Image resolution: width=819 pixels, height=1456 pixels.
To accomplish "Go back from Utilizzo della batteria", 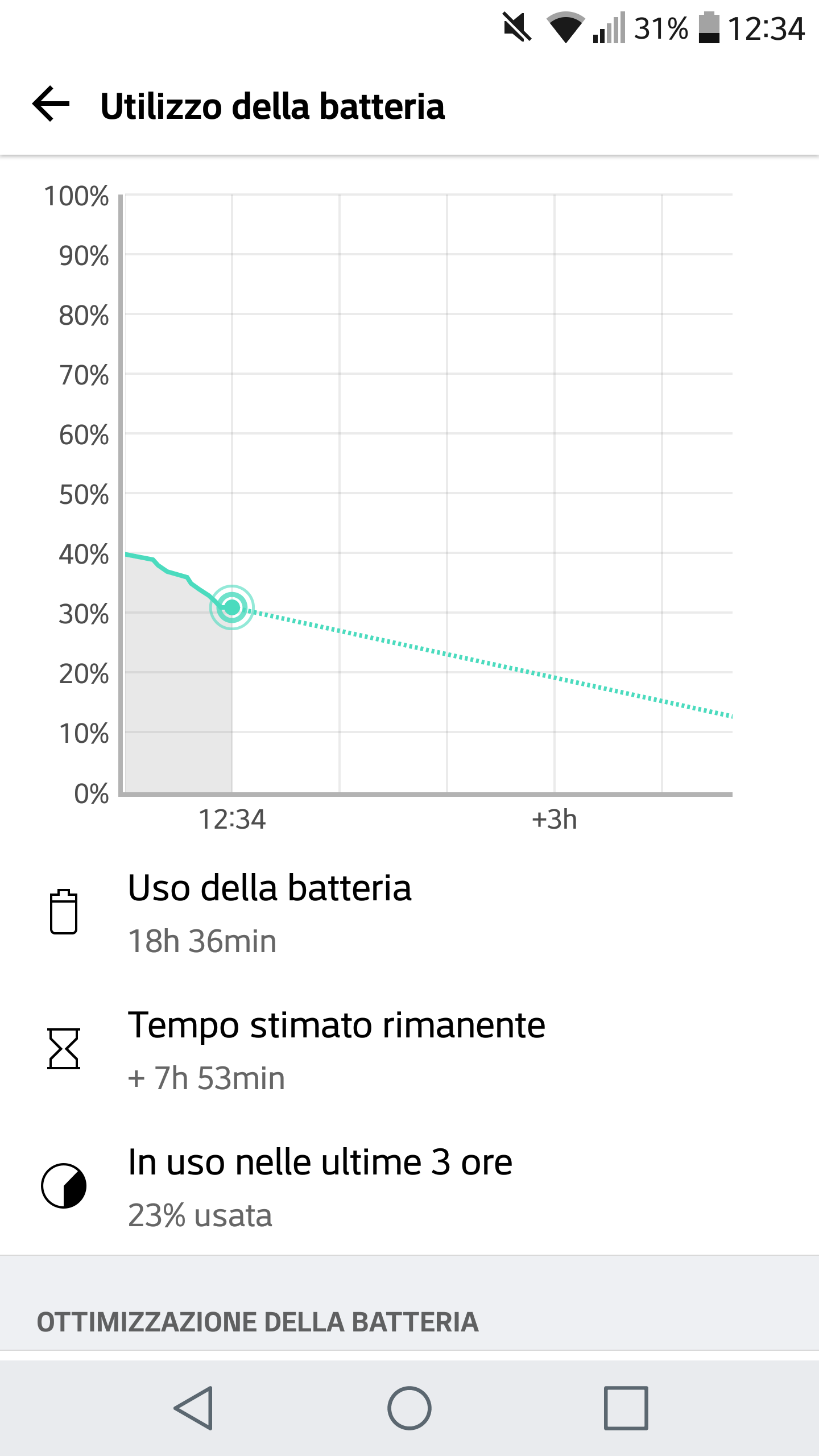I will click(x=51, y=105).
